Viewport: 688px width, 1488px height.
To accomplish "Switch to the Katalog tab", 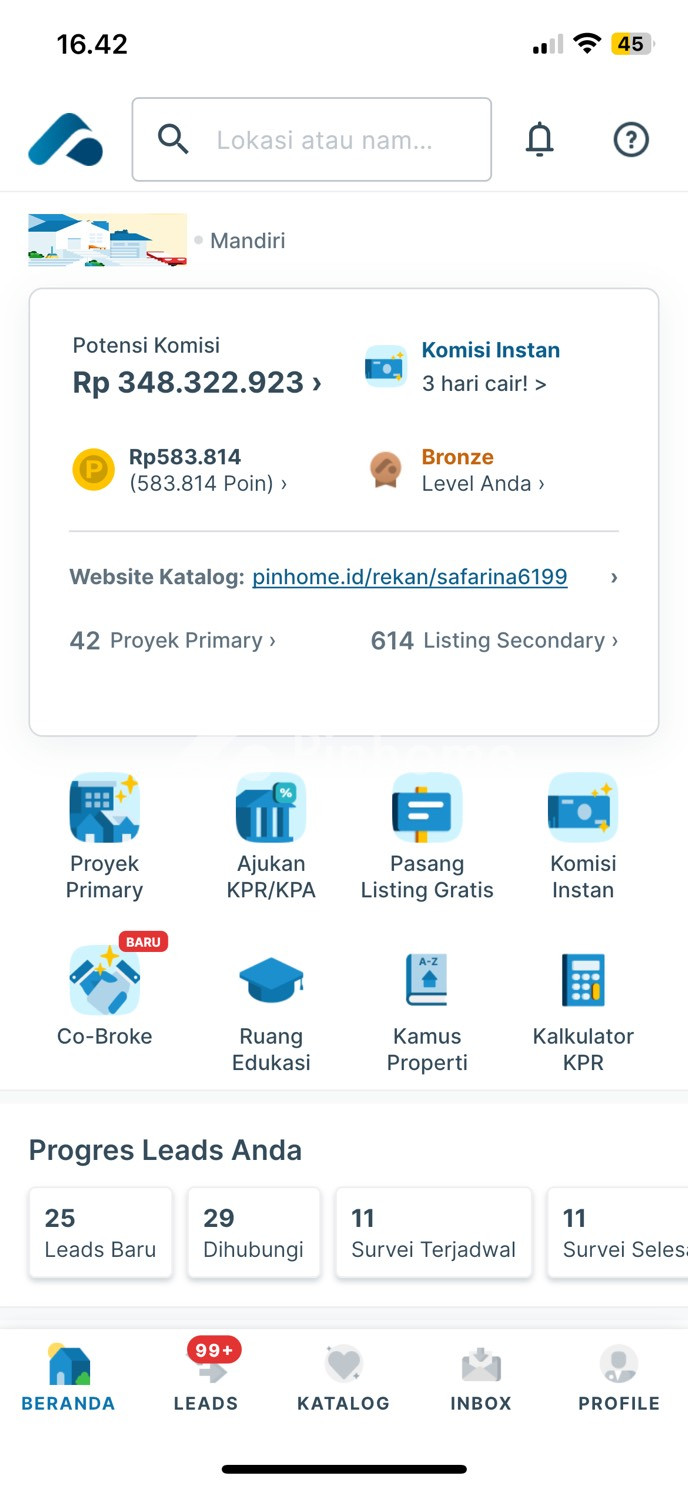I will point(343,1378).
